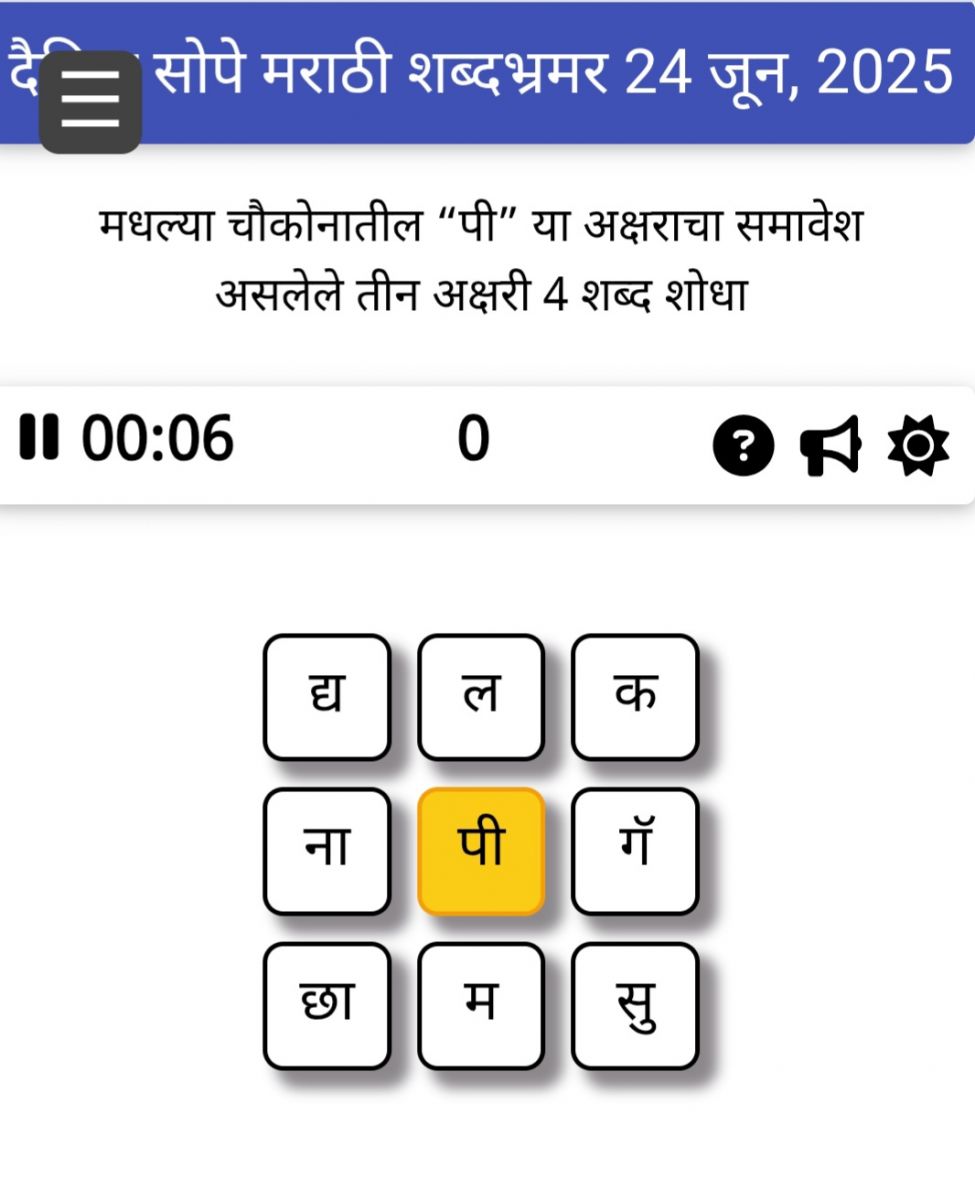Tap the megaphone announcement icon
Screen dimensions: 975x1200
(829, 445)
